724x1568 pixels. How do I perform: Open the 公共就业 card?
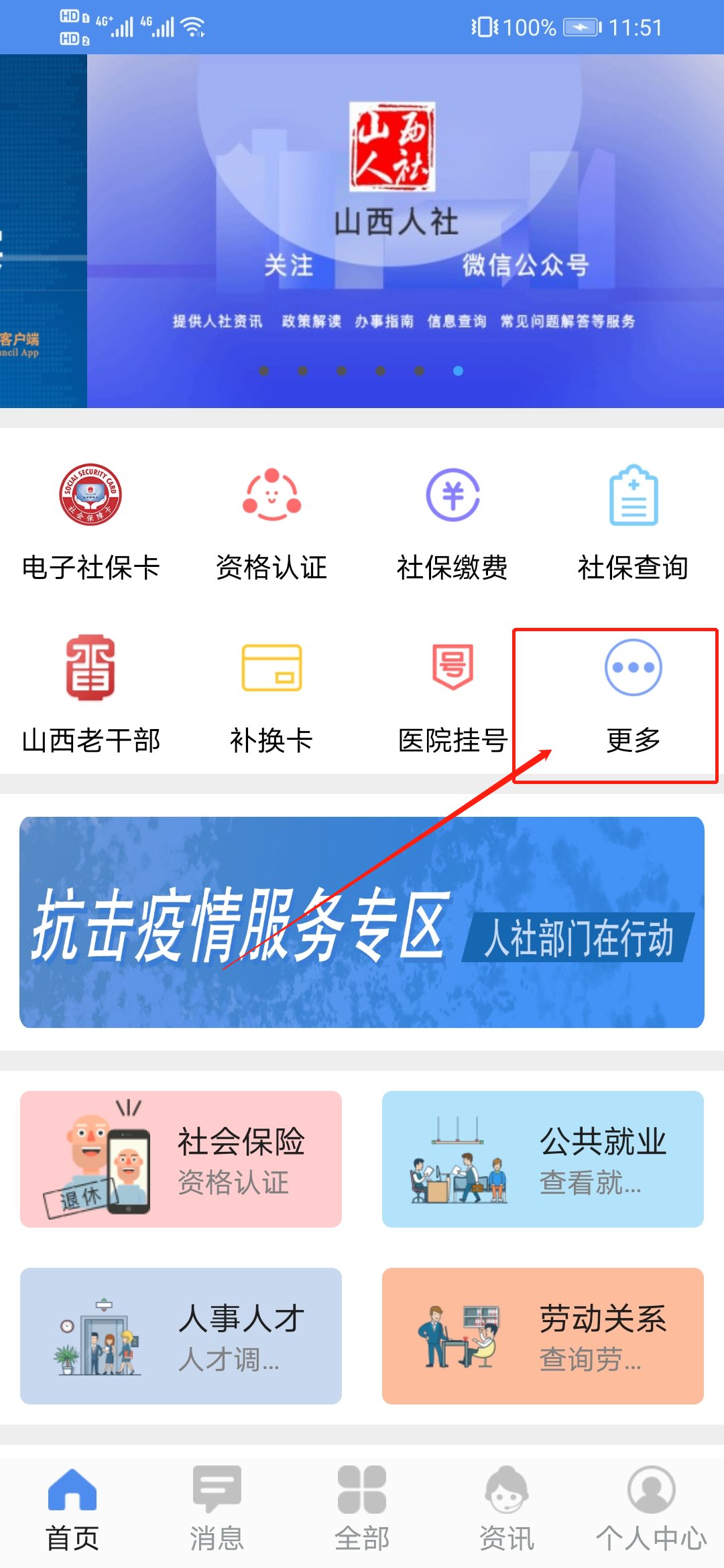tap(543, 1159)
